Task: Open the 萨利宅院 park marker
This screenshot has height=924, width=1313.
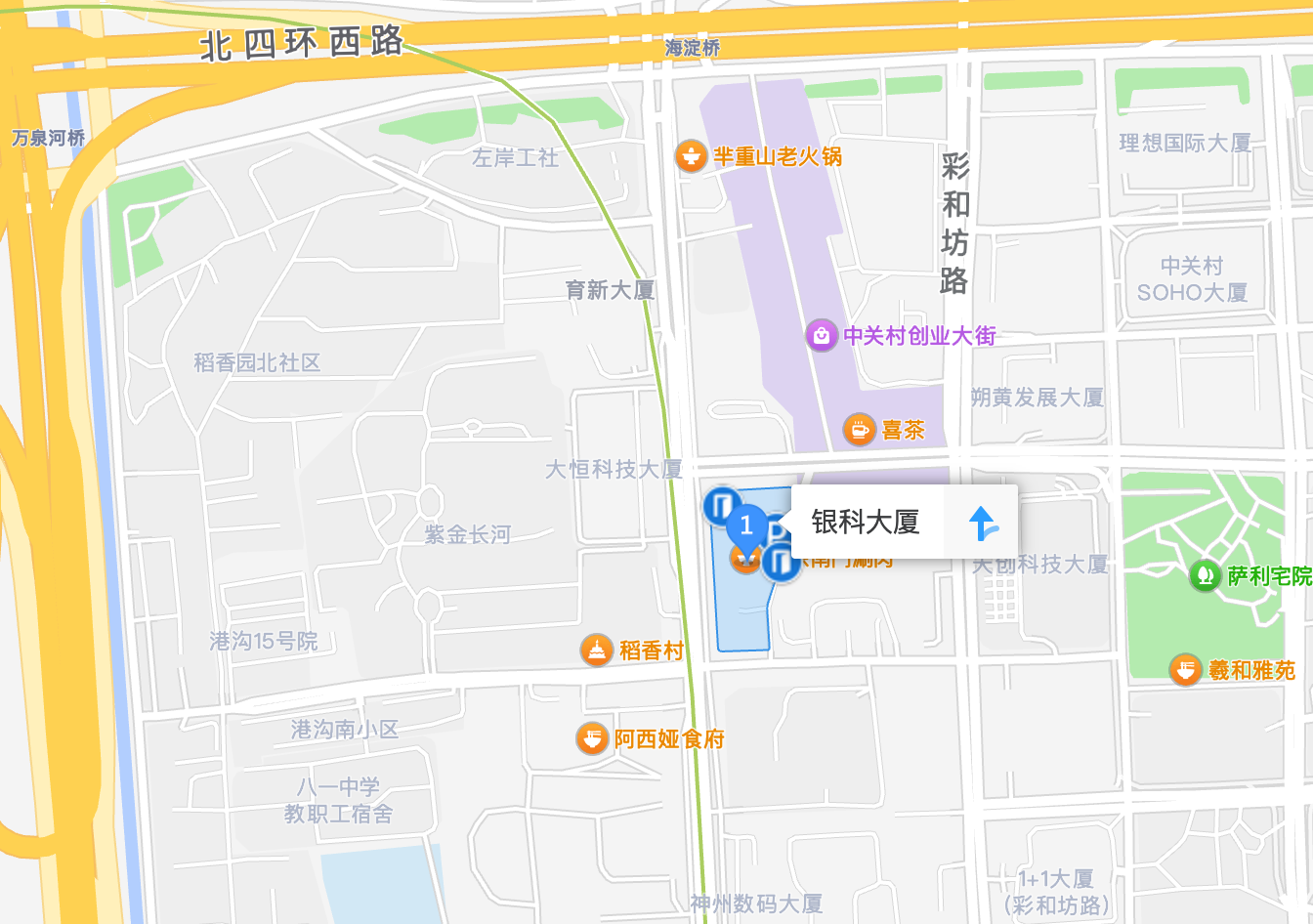Action: coord(1206,575)
